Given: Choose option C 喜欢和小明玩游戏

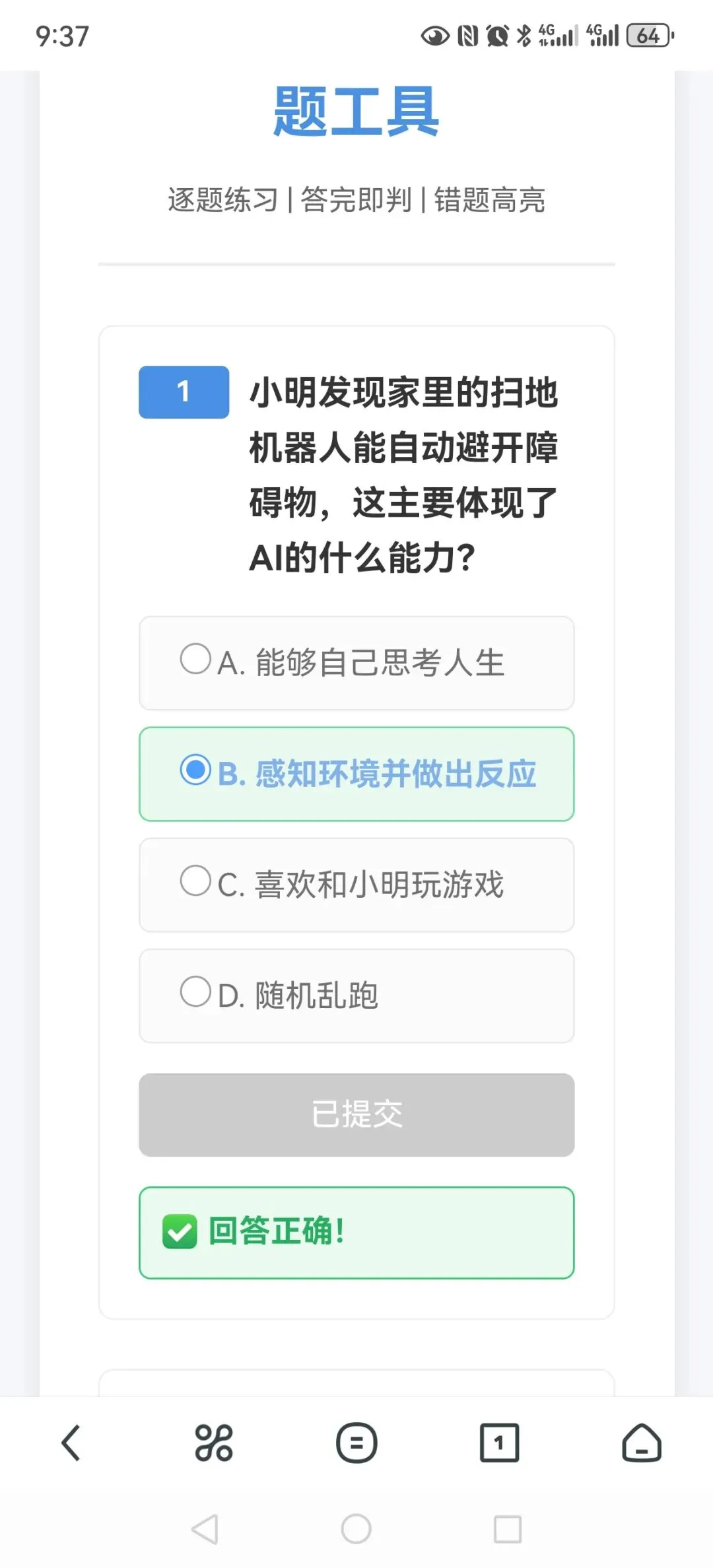Looking at the screenshot, I should (x=356, y=885).
